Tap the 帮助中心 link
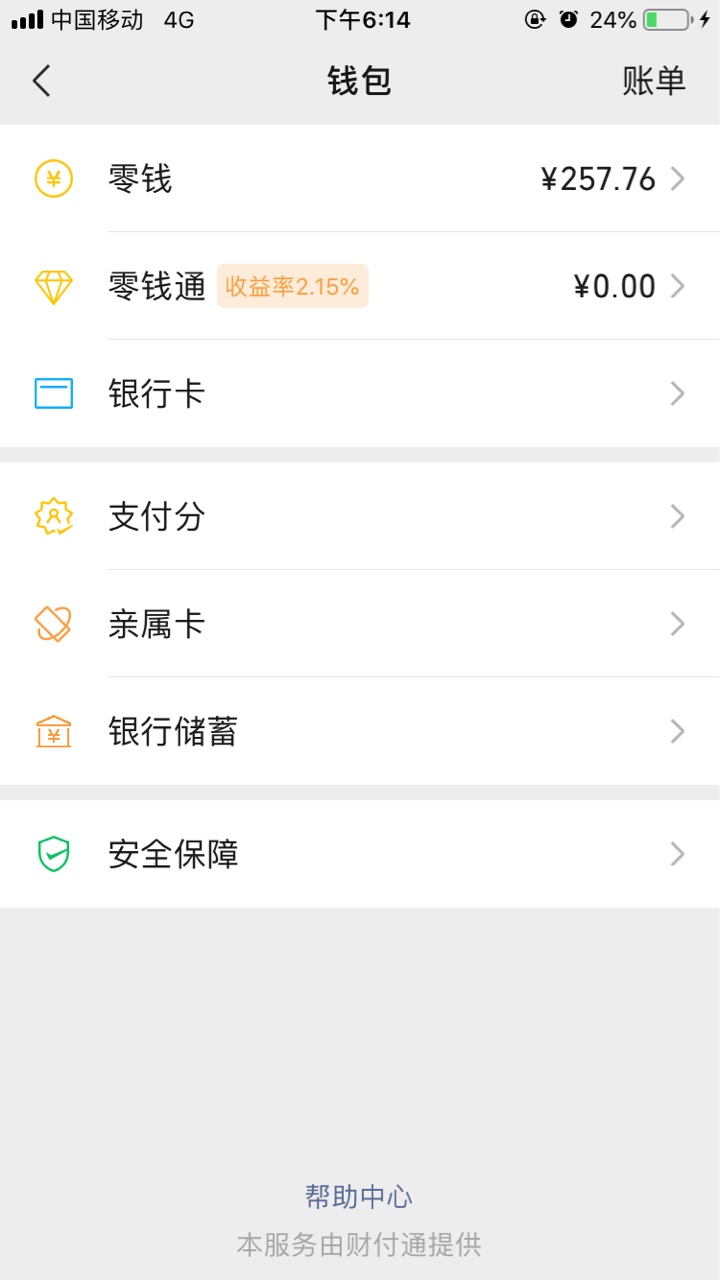The height and width of the screenshot is (1280, 720). pyautogui.click(x=359, y=1196)
